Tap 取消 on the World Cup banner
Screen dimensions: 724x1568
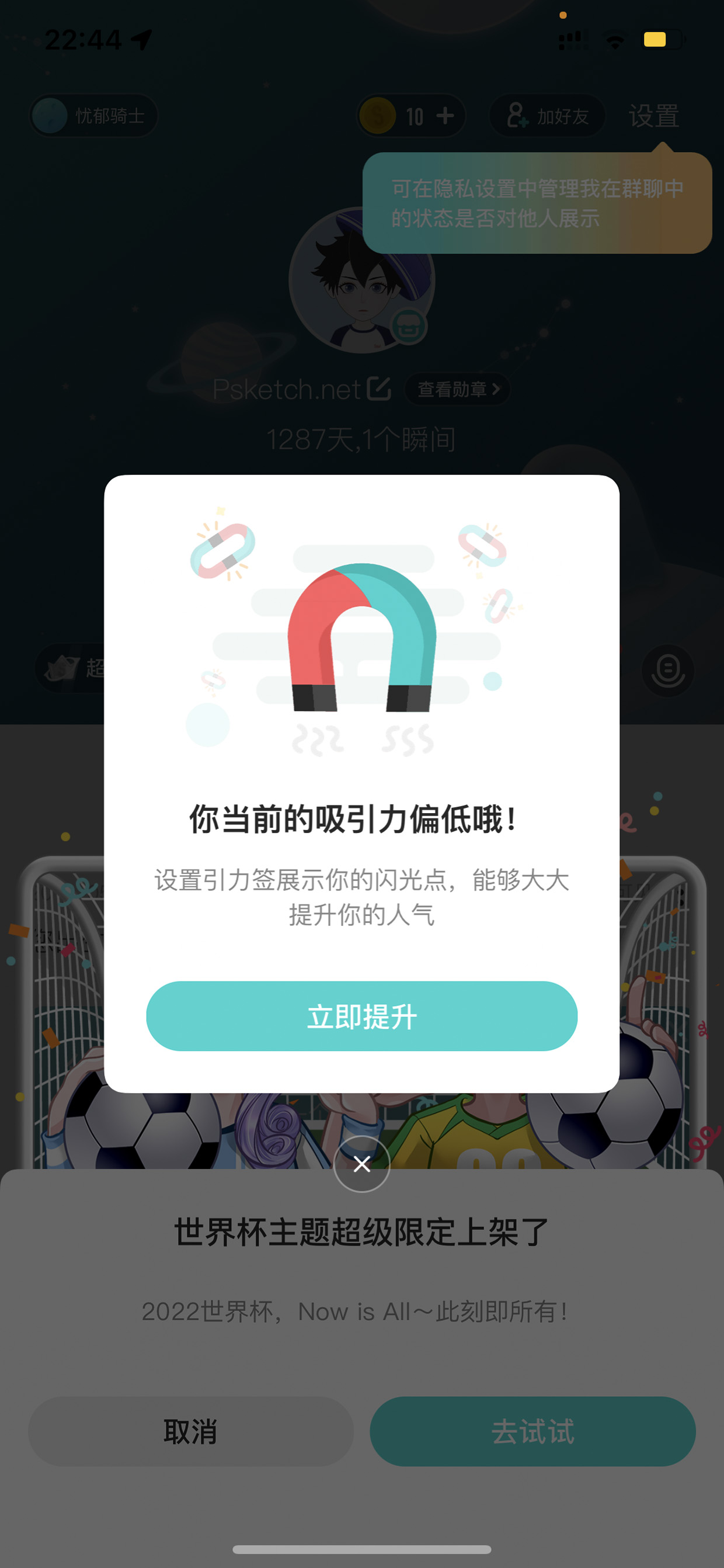[x=190, y=1431]
